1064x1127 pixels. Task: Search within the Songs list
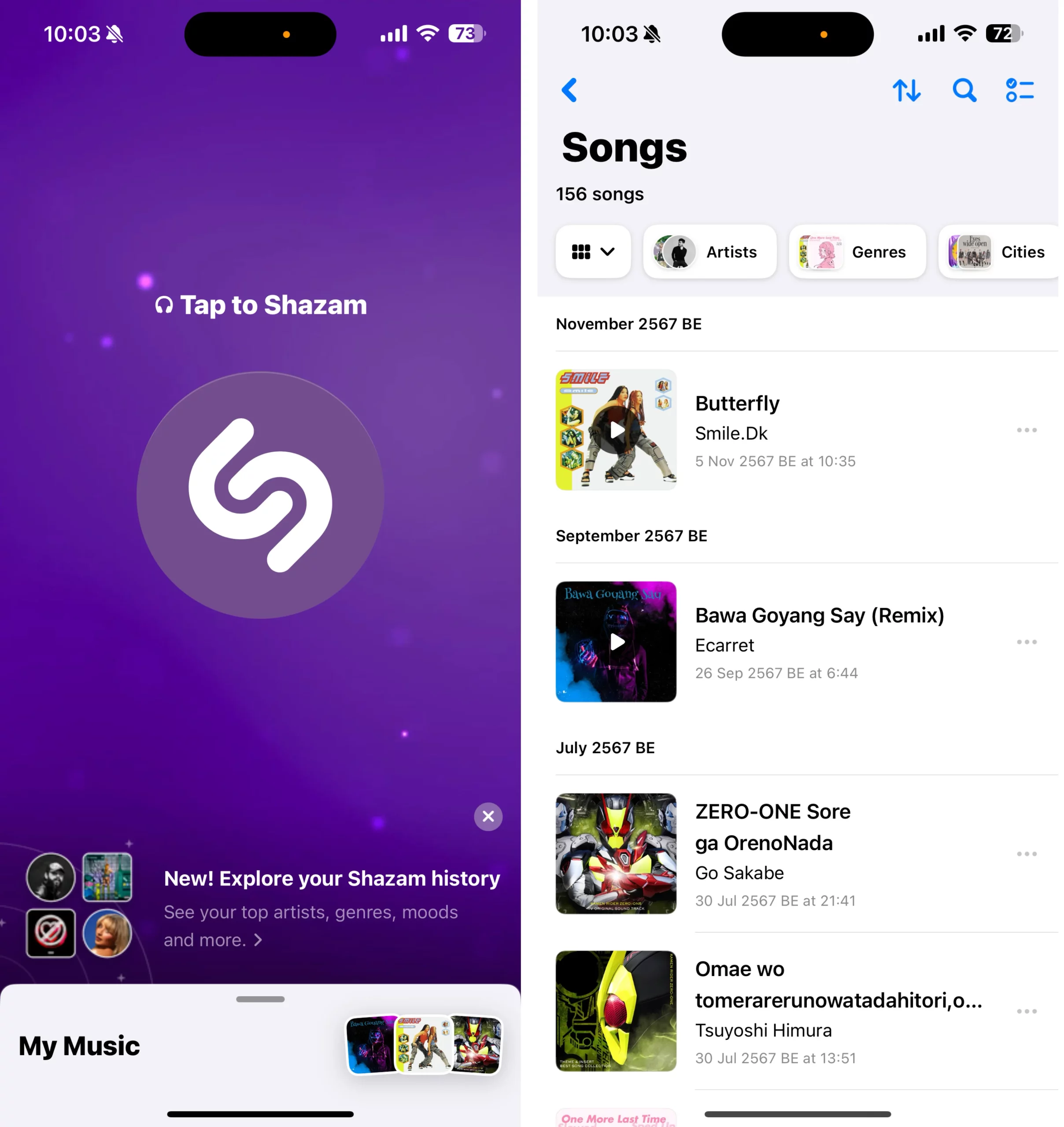pos(964,90)
